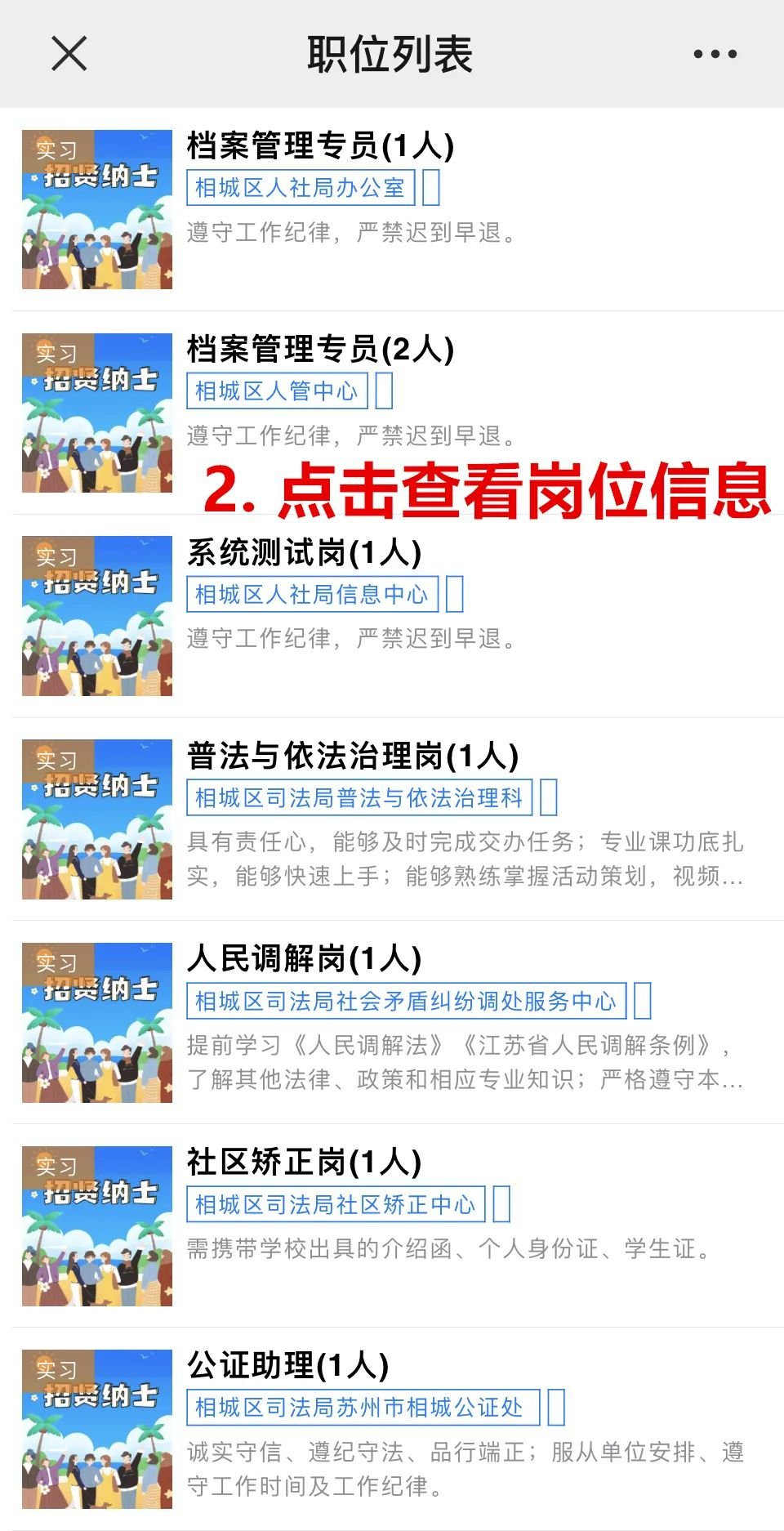Open 档案管理专员 job at 相城区人社局办公室
The width and height of the screenshot is (784, 1531).
pyautogui.click(x=320, y=146)
